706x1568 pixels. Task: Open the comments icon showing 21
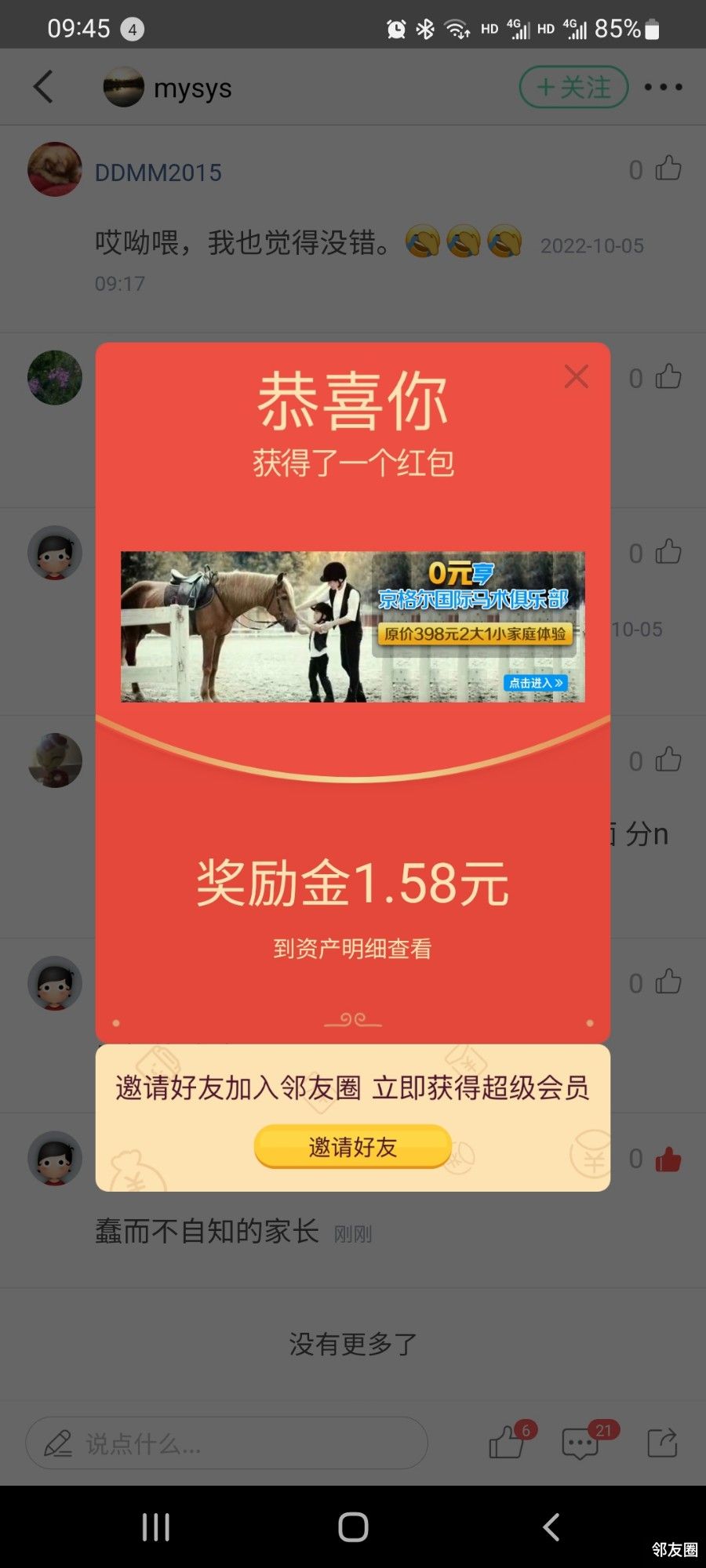point(581,1442)
